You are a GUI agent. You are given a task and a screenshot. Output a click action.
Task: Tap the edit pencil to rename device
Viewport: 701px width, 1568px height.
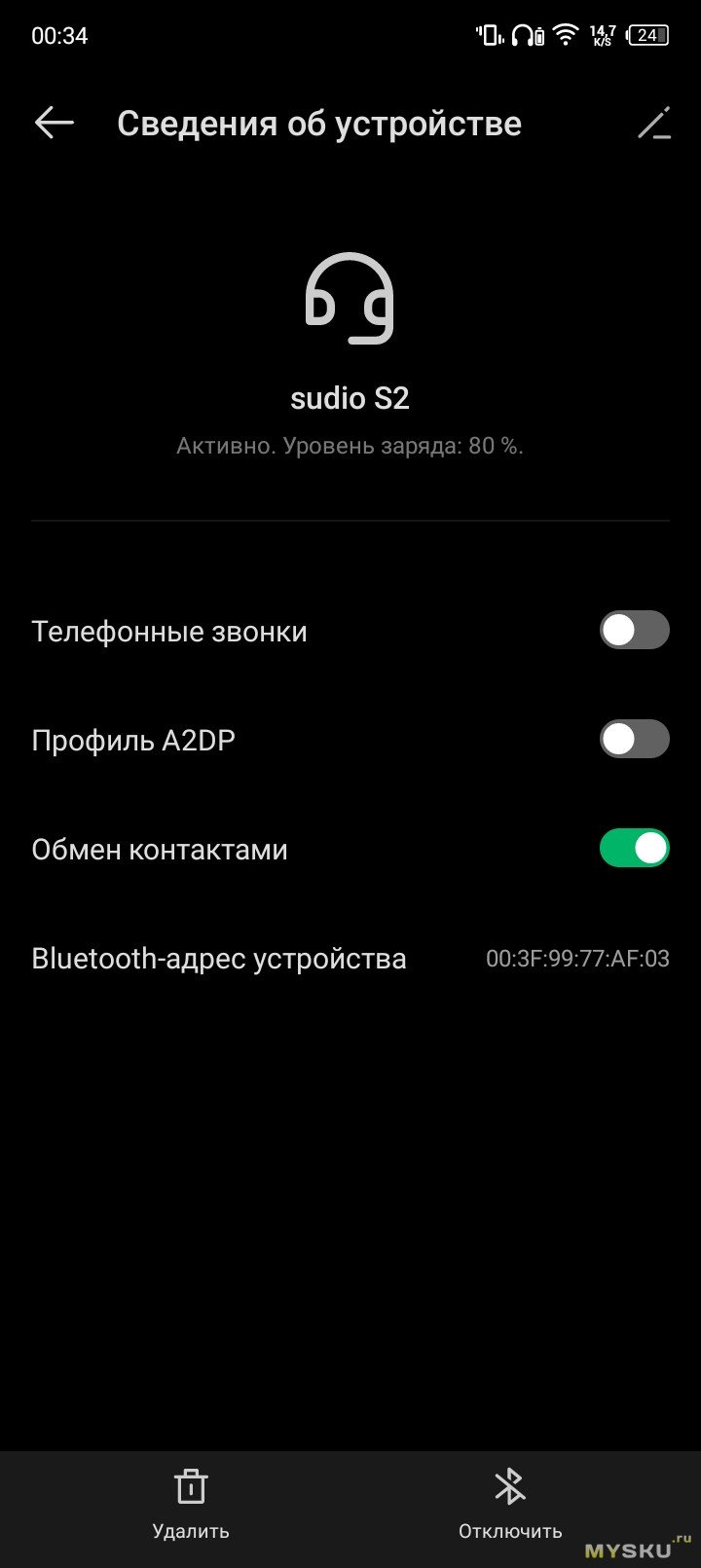pos(653,124)
